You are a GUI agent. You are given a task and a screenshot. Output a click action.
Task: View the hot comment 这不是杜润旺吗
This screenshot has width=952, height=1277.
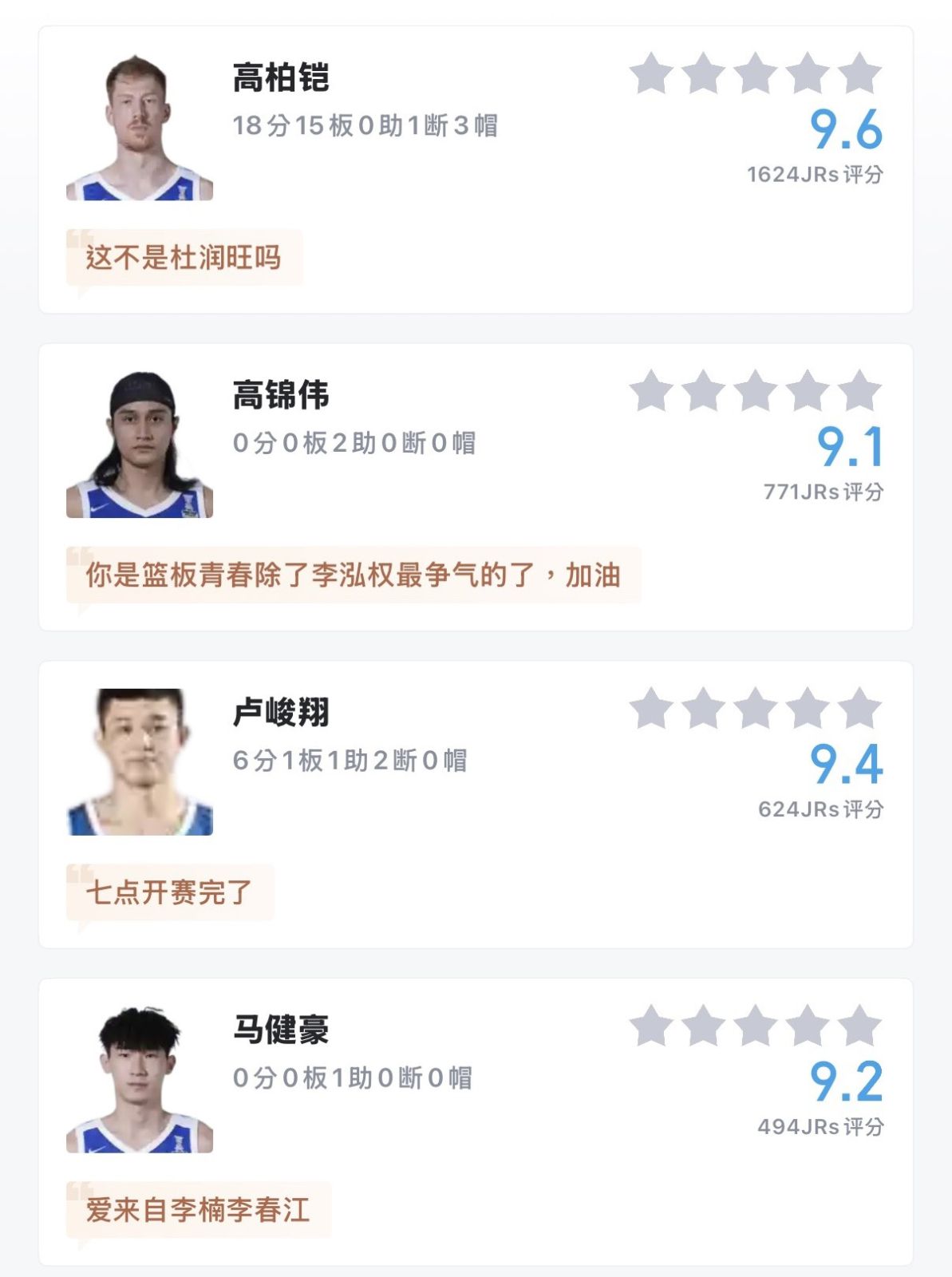[184, 258]
